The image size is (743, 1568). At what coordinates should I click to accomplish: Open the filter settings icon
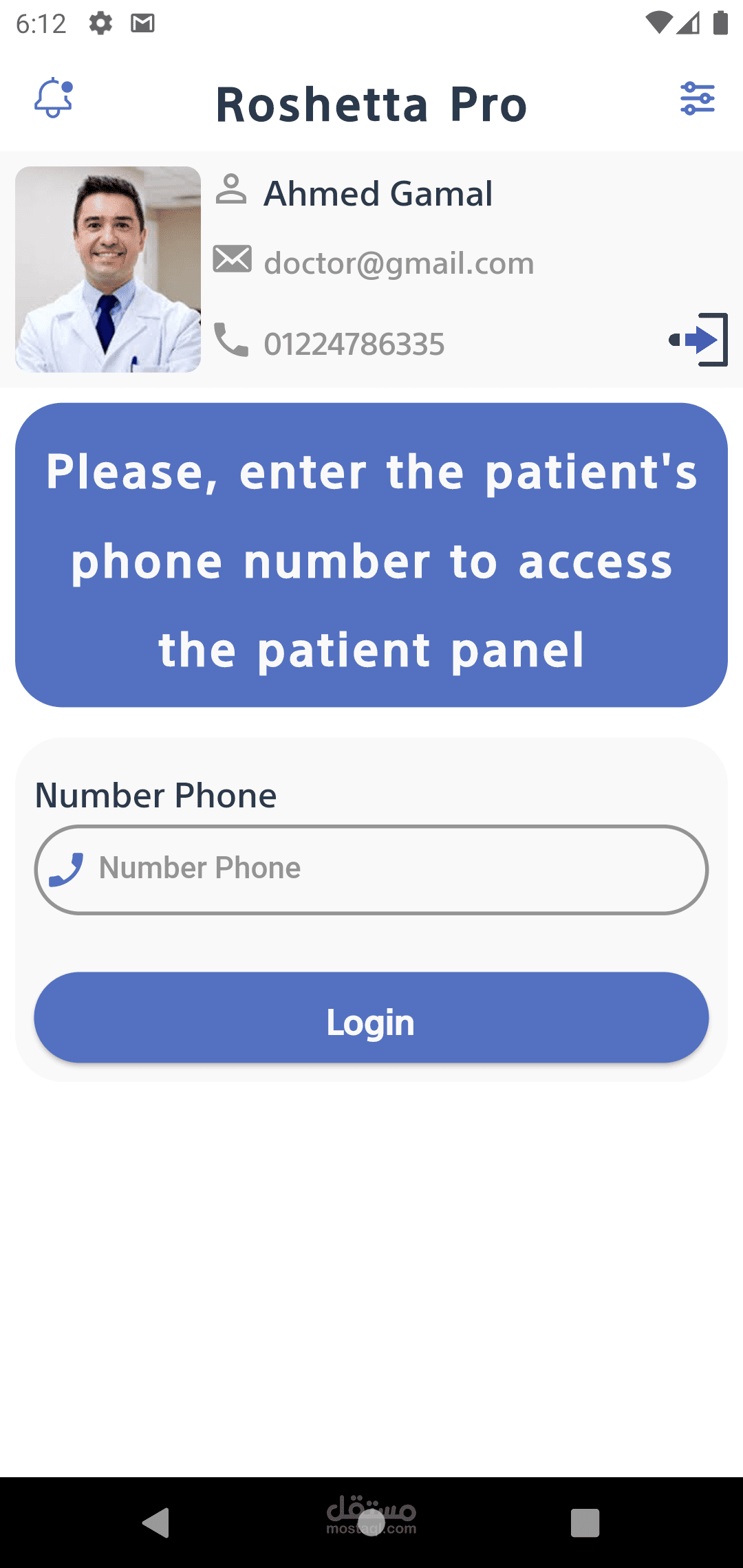click(697, 98)
